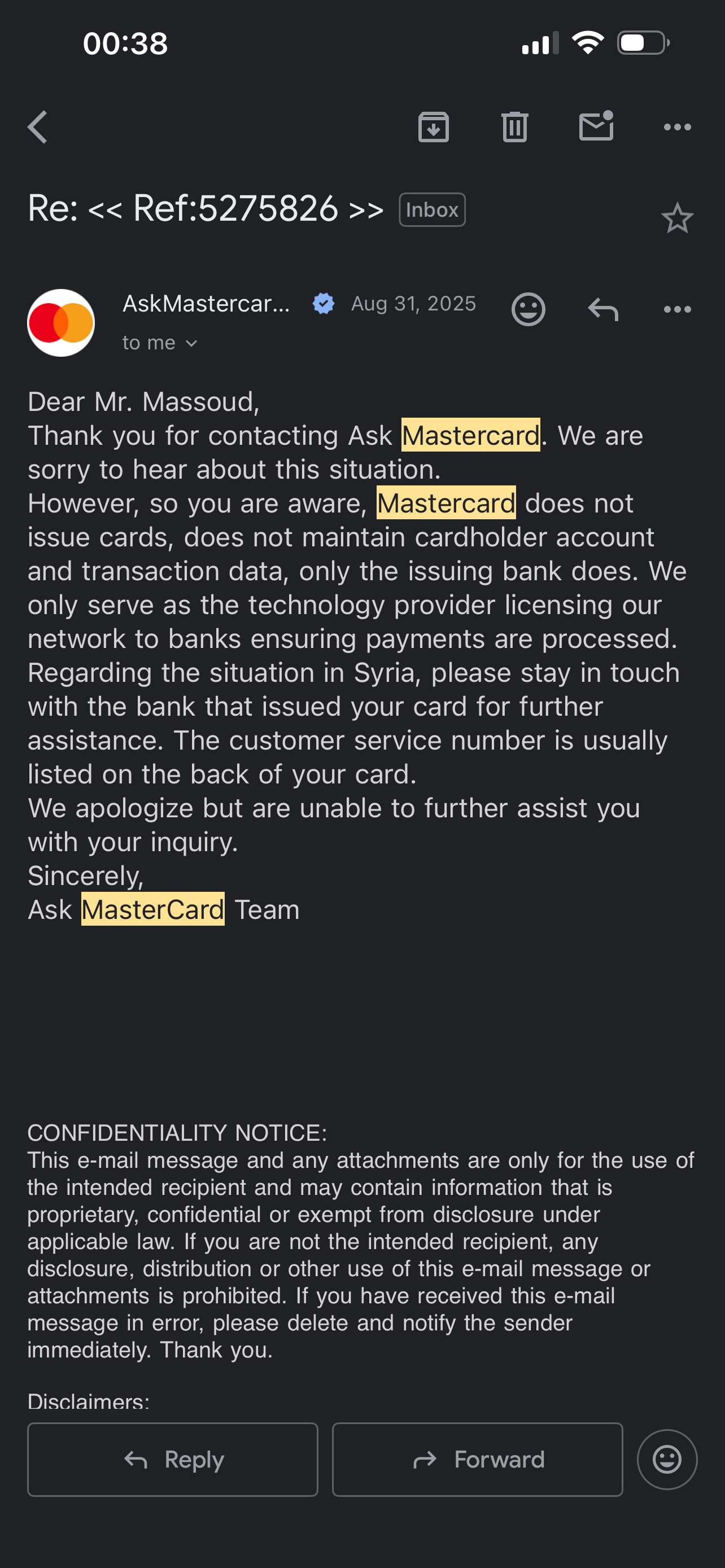Mark this email as unread

(595, 126)
